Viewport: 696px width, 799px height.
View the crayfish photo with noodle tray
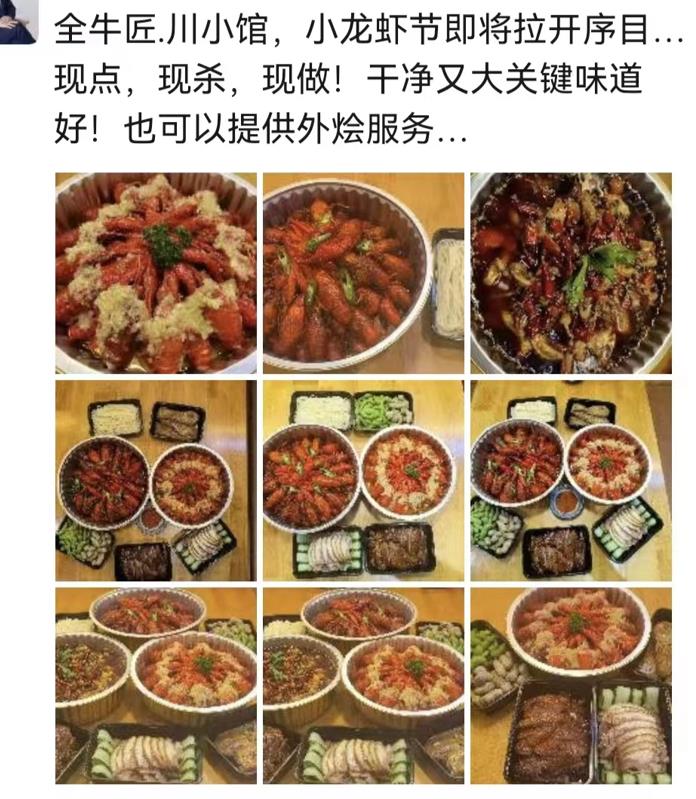pyautogui.click(x=363, y=272)
